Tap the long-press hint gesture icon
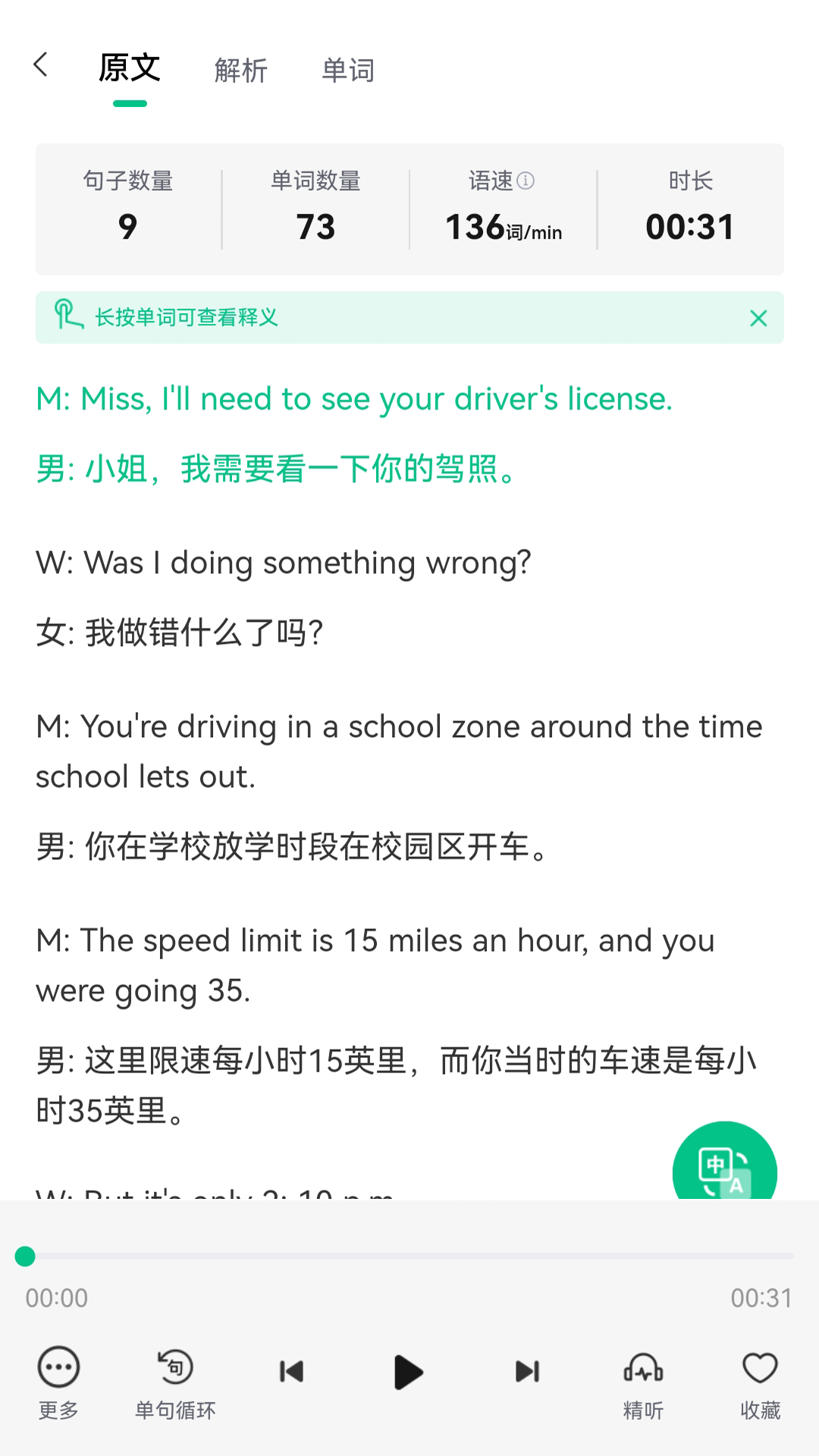This screenshot has width=819, height=1456. (x=67, y=317)
